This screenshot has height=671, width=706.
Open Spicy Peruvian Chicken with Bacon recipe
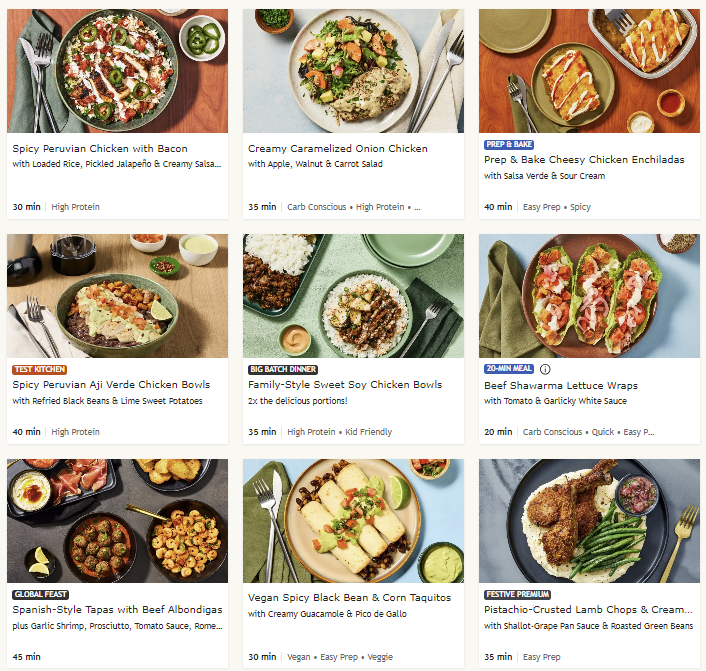point(100,148)
